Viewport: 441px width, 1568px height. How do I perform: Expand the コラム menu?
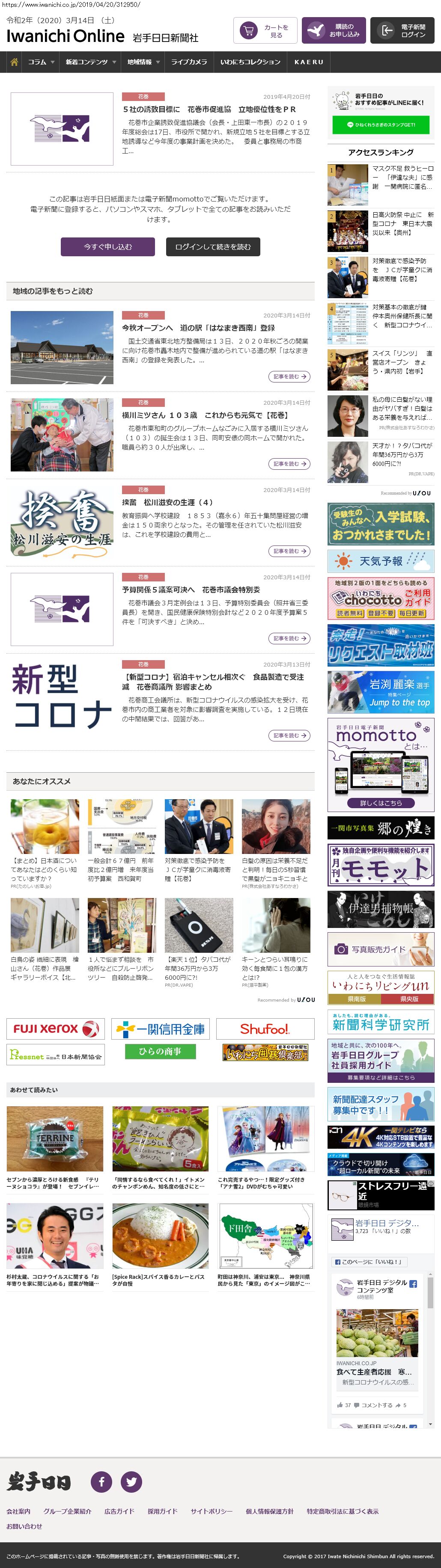pyautogui.click(x=41, y=62)
